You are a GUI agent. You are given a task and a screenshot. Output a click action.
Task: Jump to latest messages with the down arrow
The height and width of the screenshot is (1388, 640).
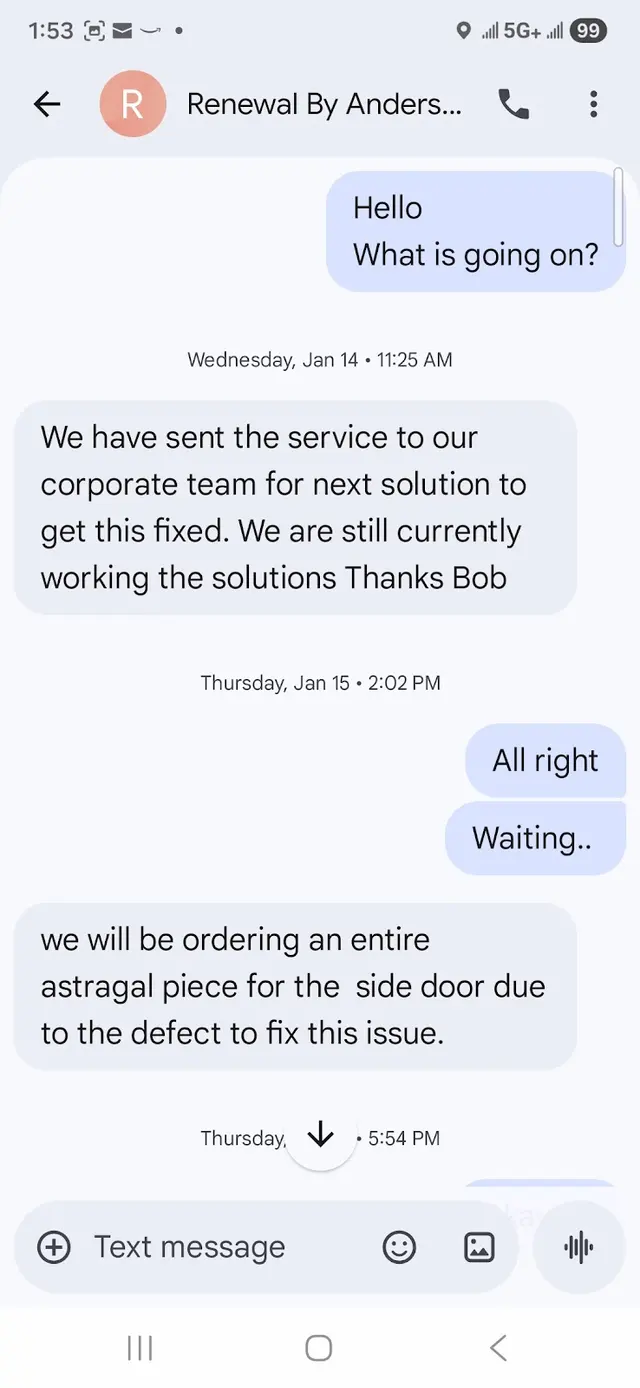(x=320, y=1134)
